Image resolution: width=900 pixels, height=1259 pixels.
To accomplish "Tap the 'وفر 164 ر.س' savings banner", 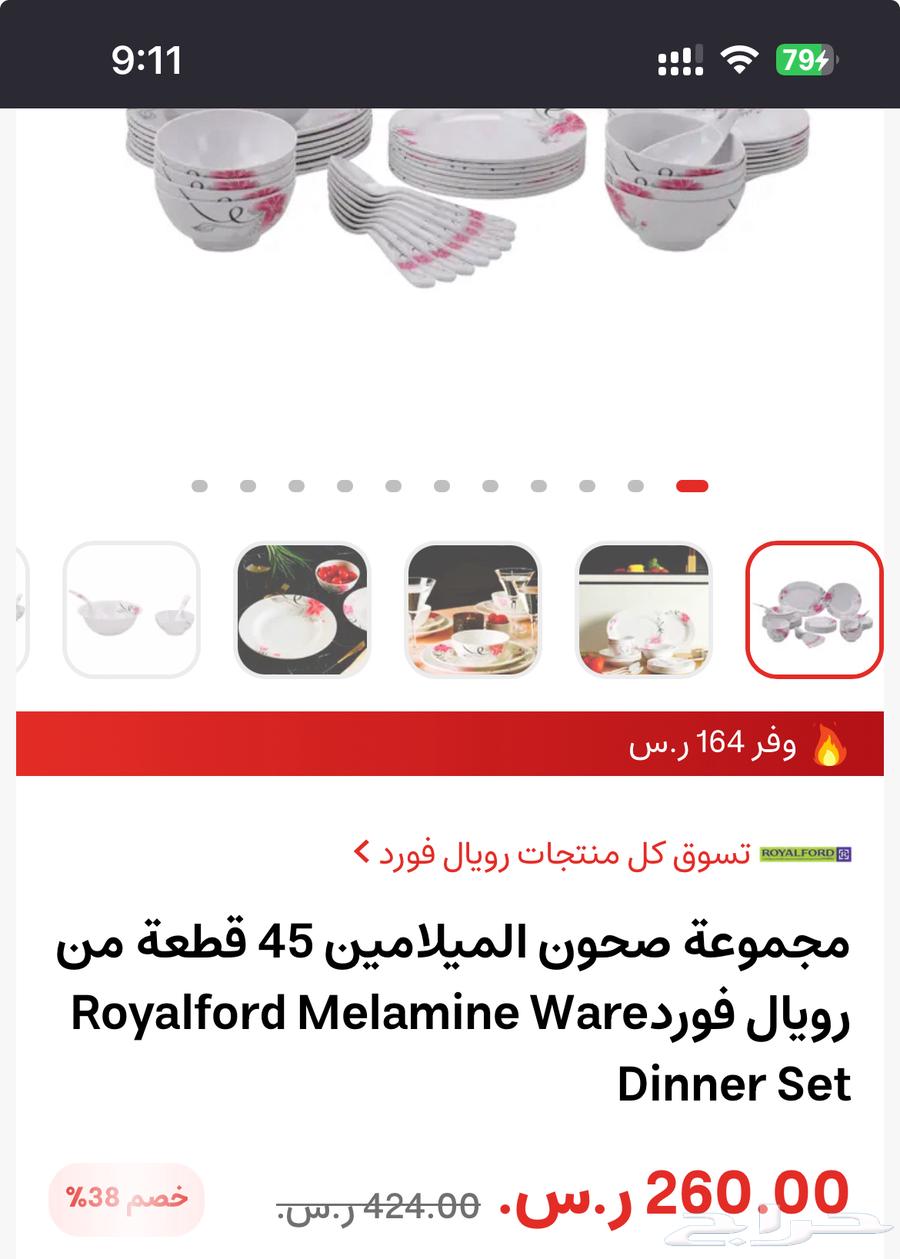I will 450,743.
